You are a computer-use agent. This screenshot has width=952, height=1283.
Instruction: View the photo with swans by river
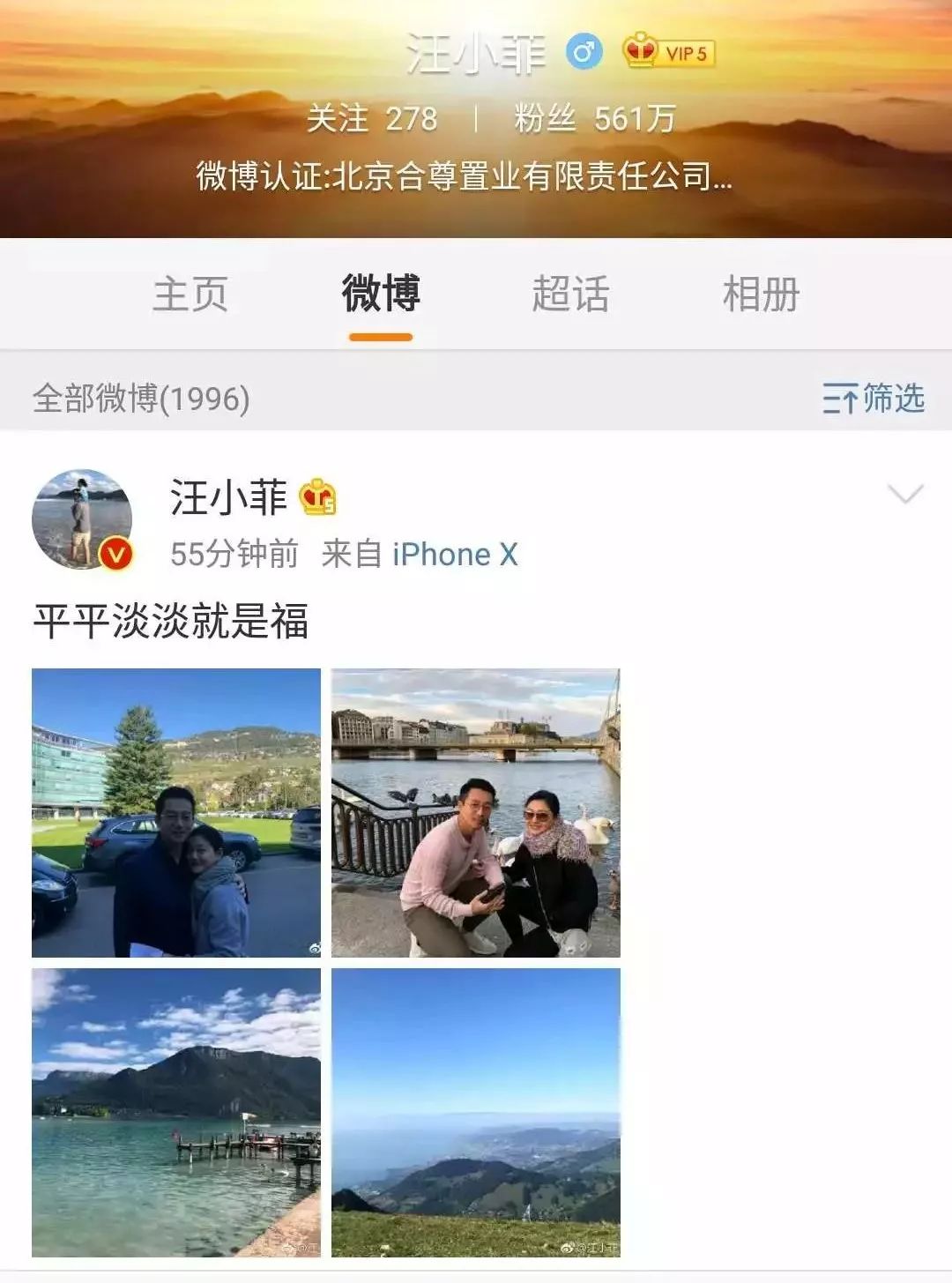(x=476, y=812)
